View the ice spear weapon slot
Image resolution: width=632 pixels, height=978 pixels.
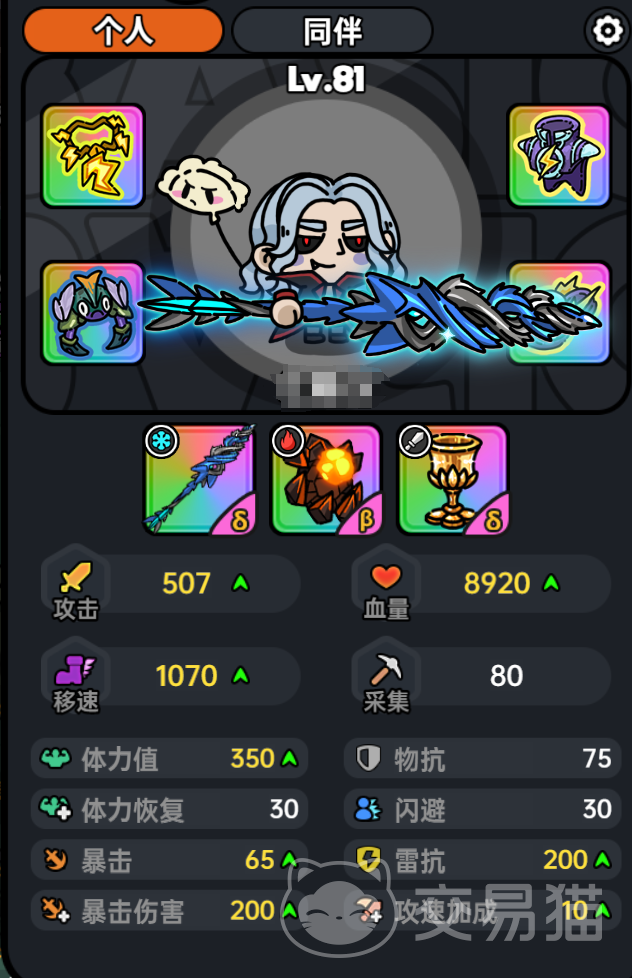[199, 479]
